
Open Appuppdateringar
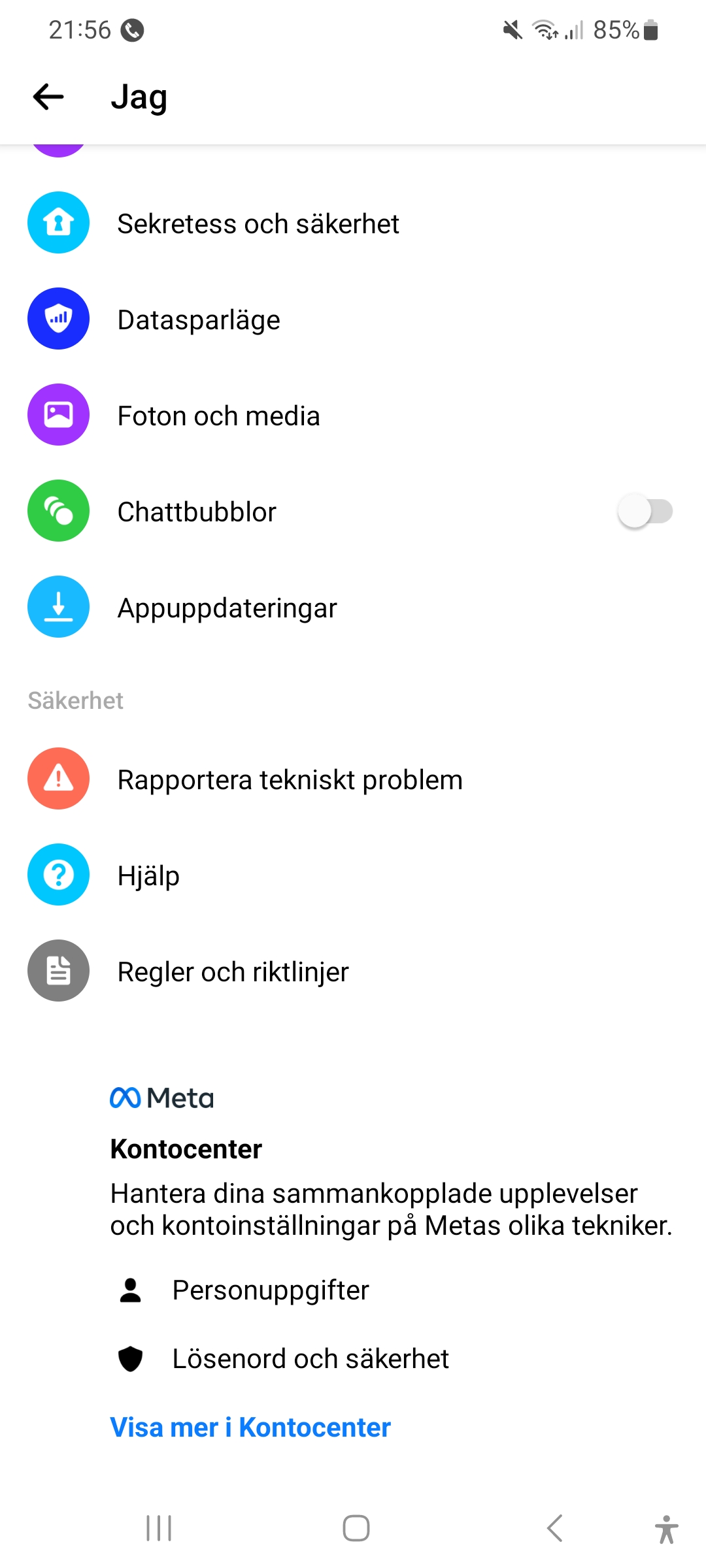click(227, 608)
